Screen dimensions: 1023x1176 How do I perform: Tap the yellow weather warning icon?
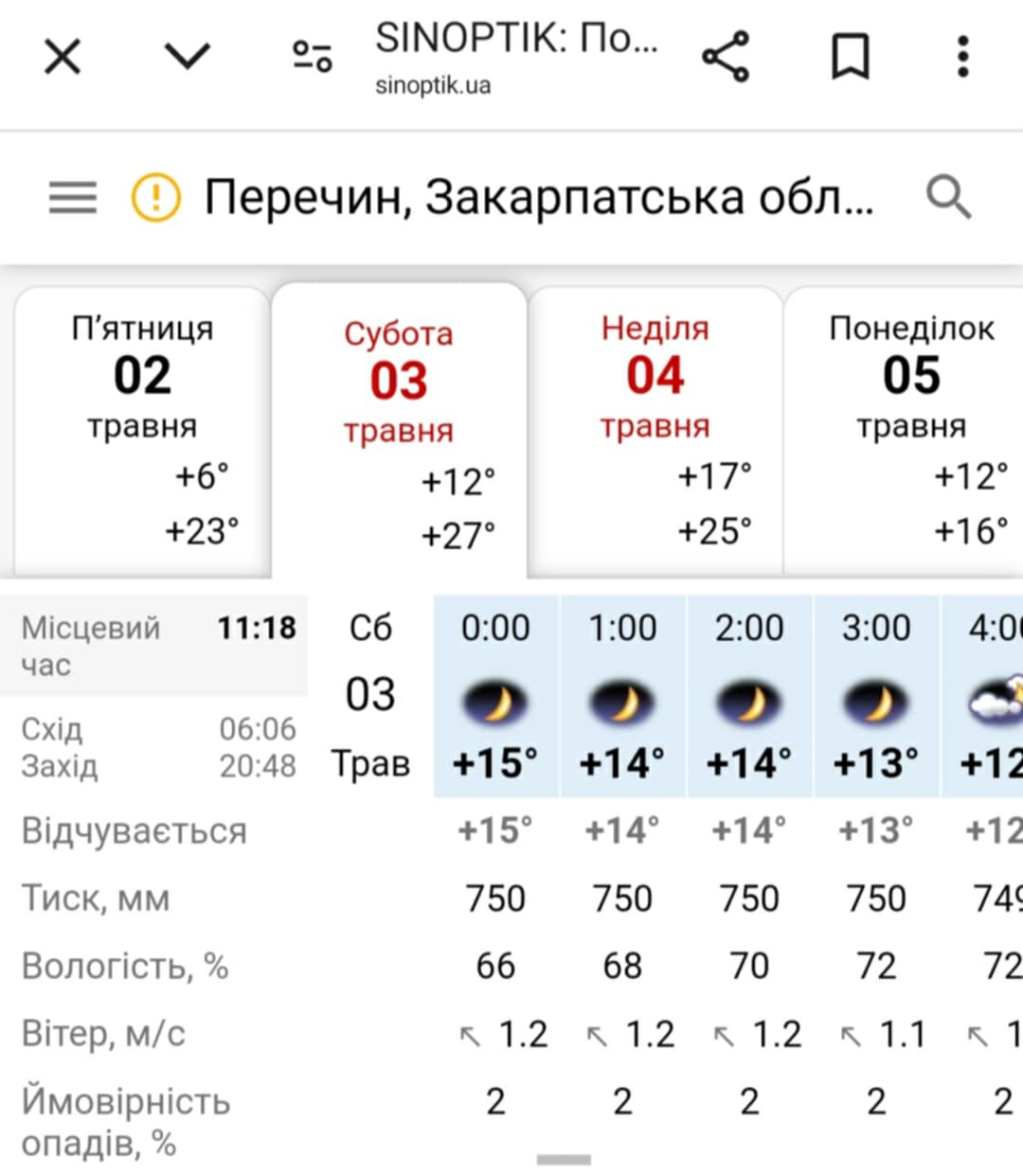click(155, 198)
